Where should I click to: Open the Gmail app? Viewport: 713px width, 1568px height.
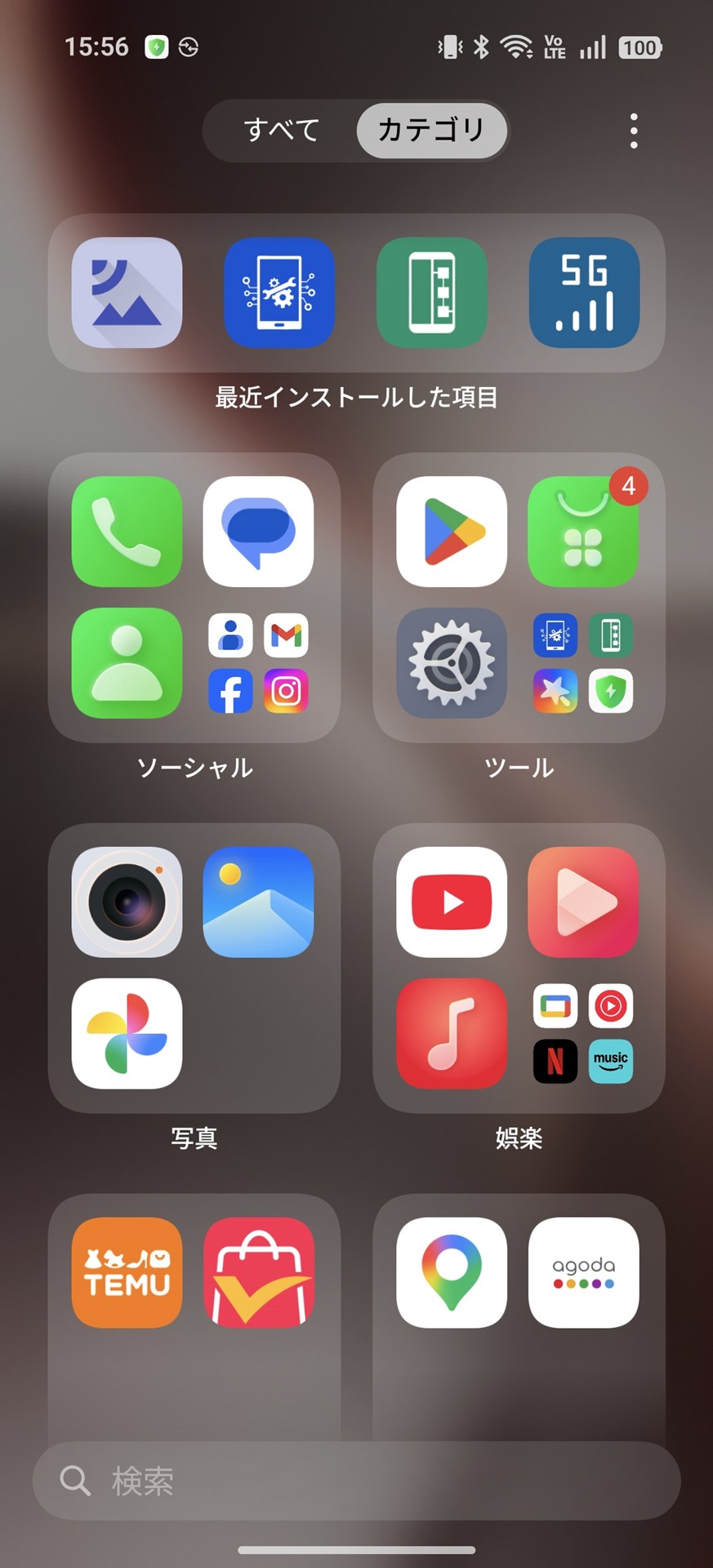click(287, 636)
